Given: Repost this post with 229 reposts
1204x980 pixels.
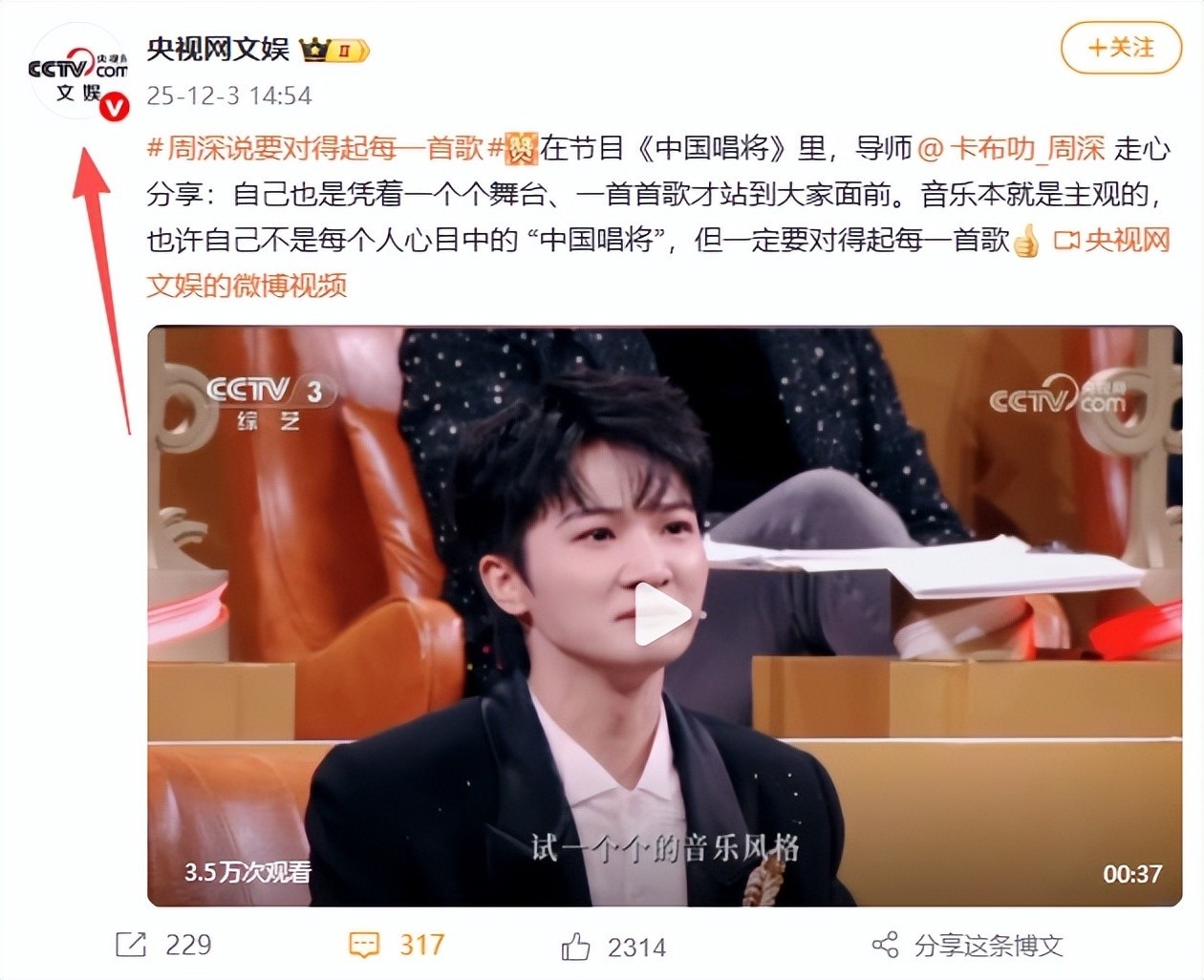Looking at the screenshot, I should pos(162,945).
